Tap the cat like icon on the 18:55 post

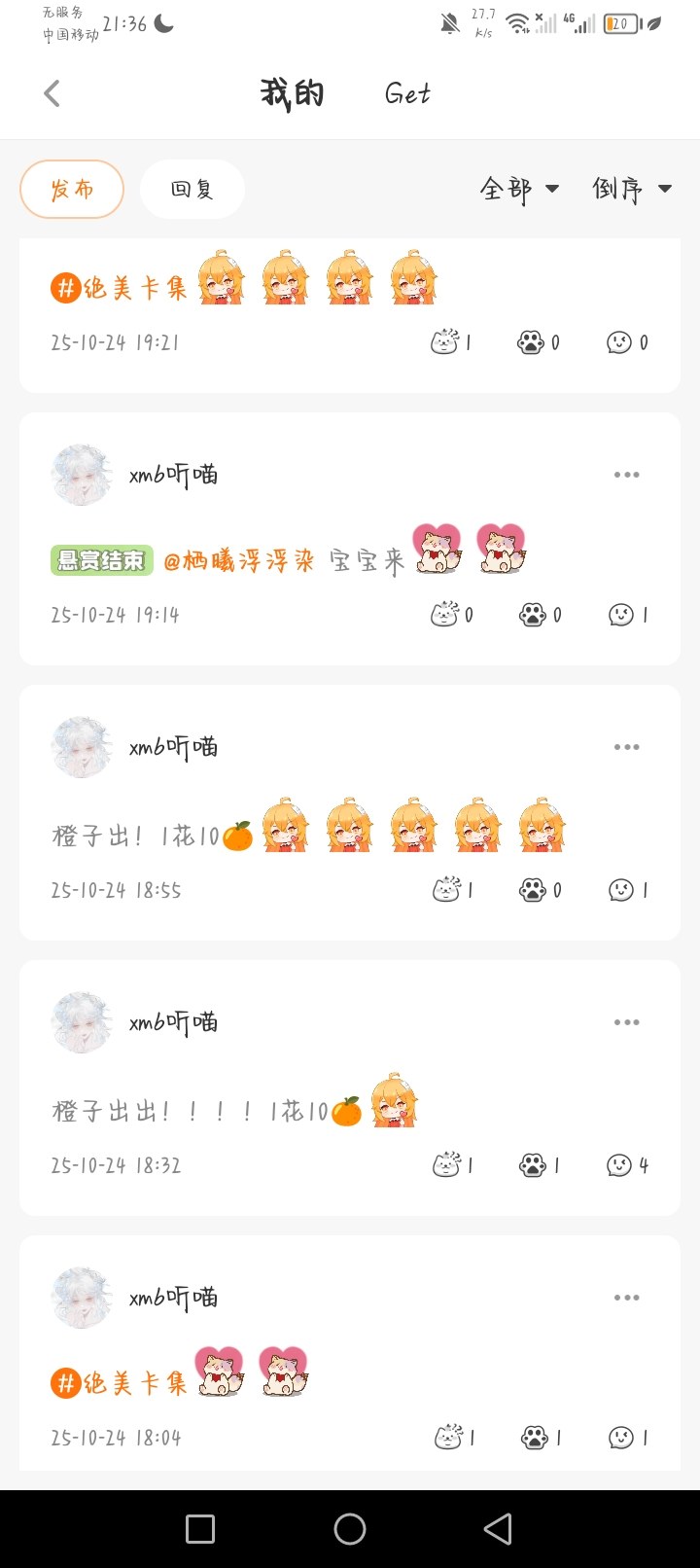pos(452,890)
